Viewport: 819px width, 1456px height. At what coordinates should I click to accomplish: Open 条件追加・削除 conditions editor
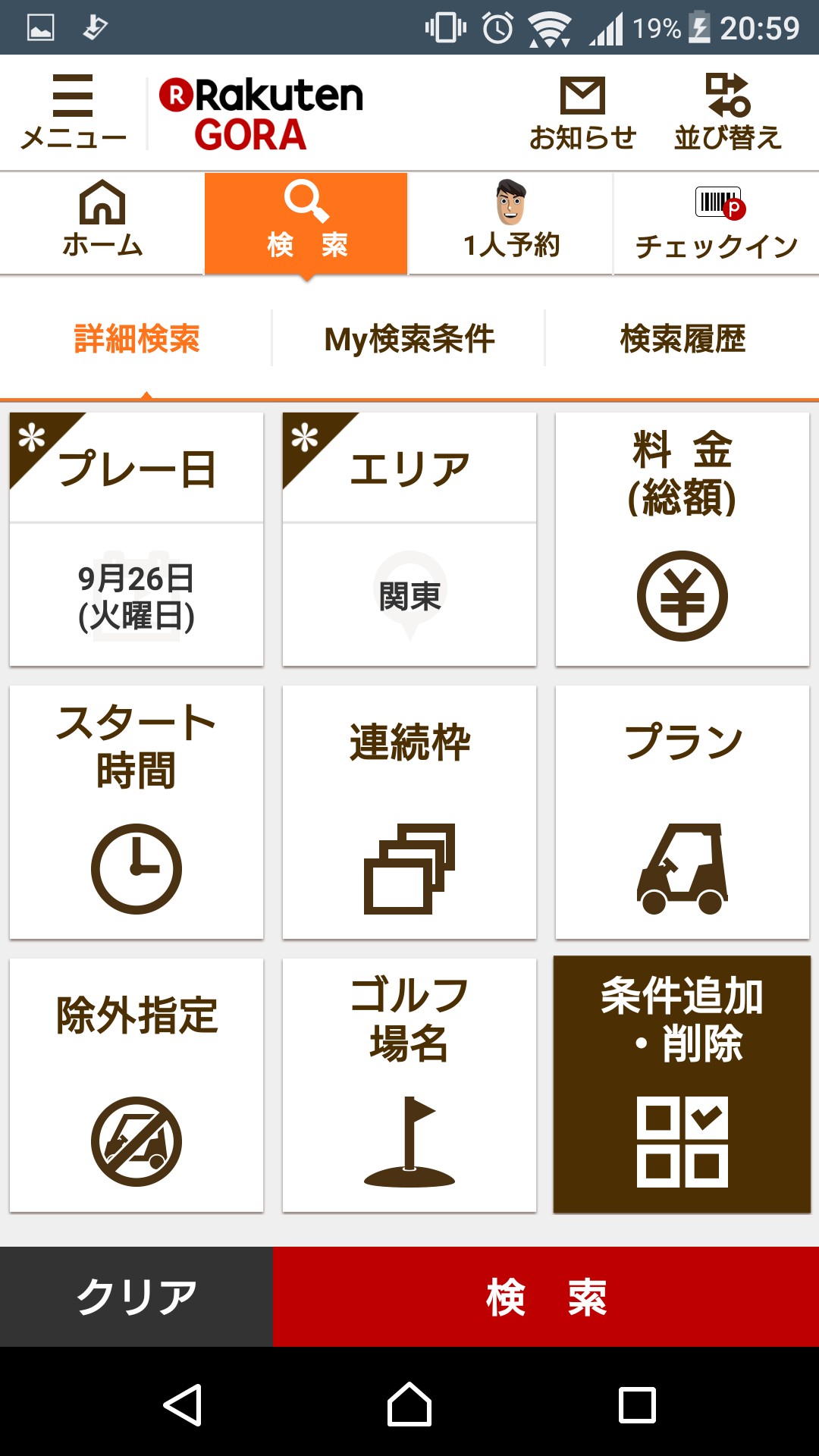tap(682, 1085)
